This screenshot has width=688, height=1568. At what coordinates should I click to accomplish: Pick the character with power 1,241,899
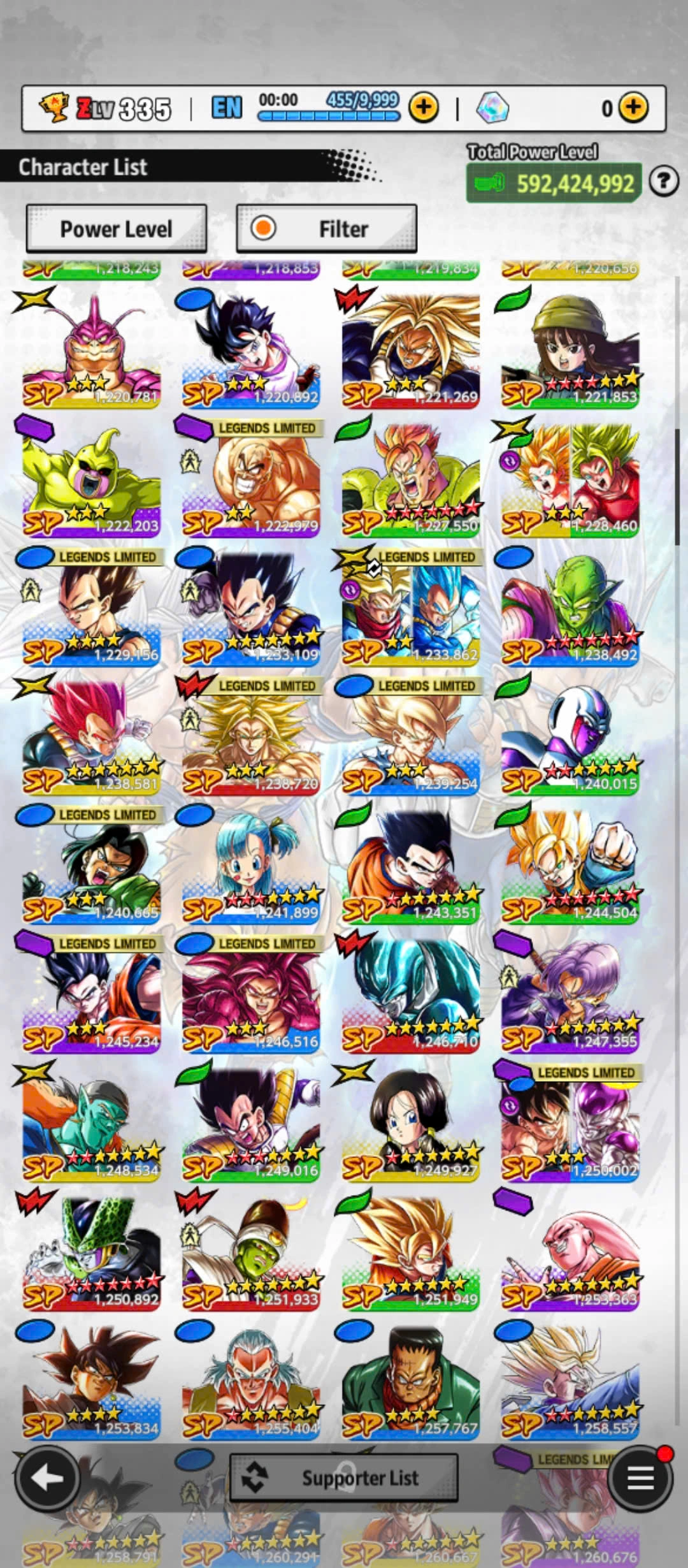tap(252, 865)
